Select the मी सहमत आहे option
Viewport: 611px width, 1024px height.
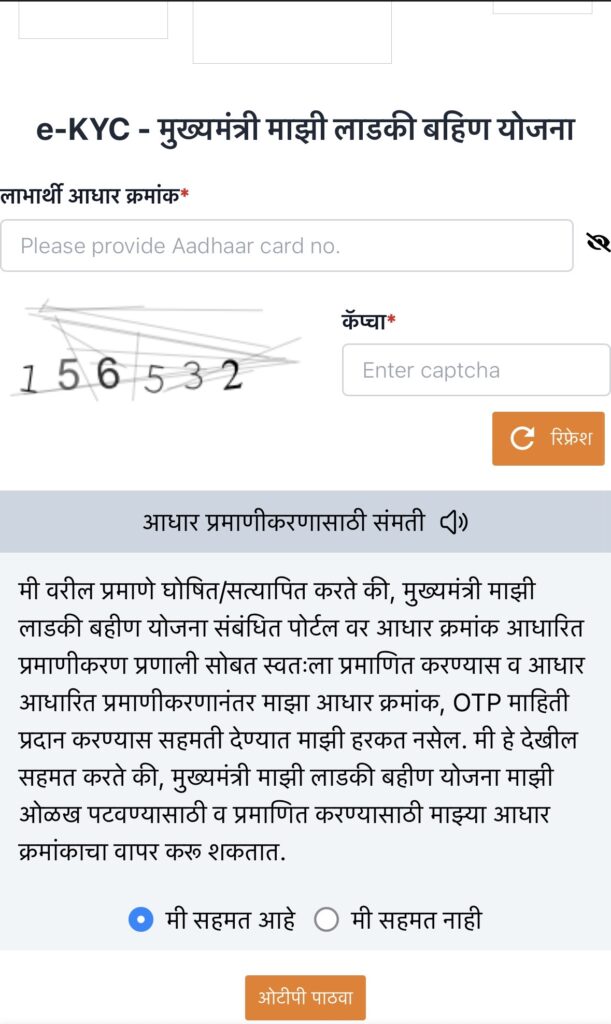[141, 919]
